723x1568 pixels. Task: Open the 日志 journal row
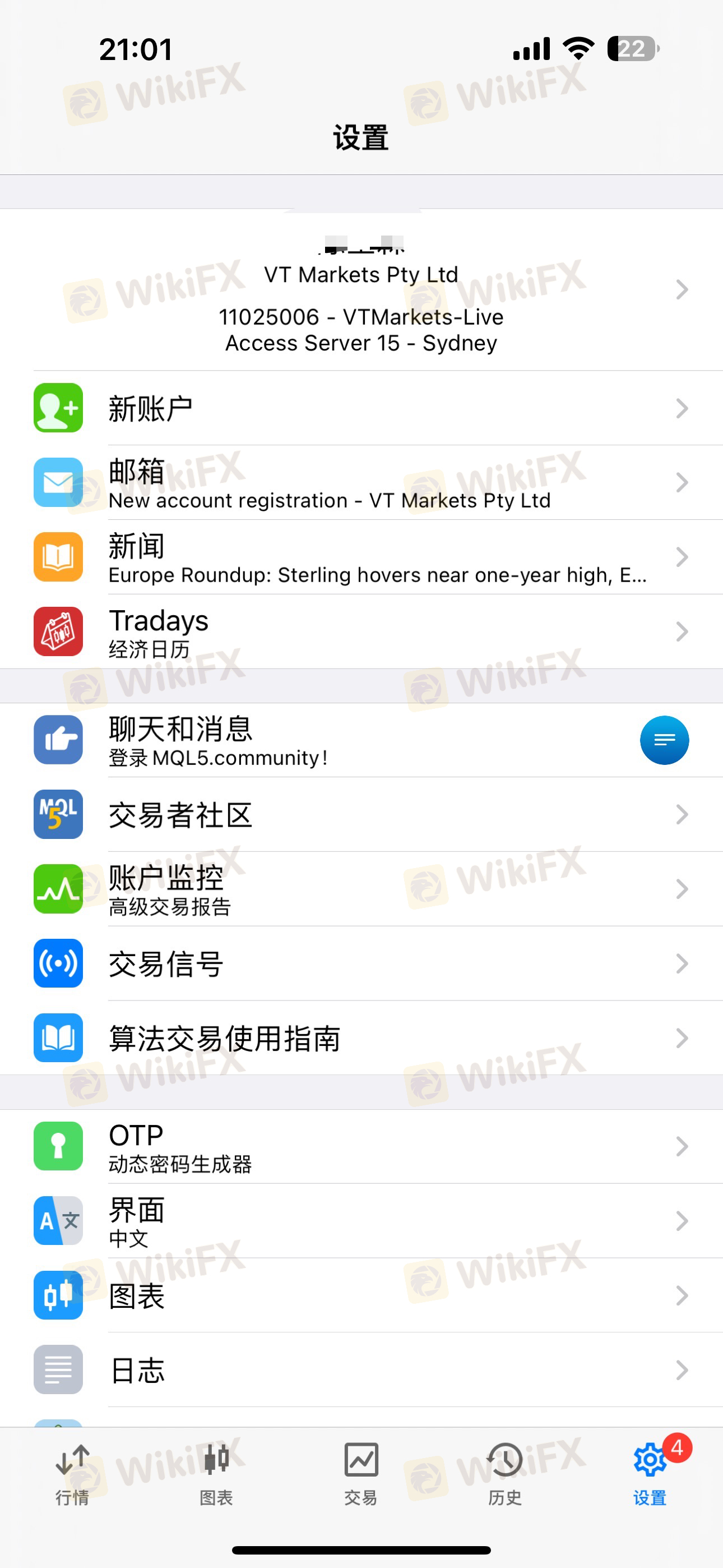361,1369
